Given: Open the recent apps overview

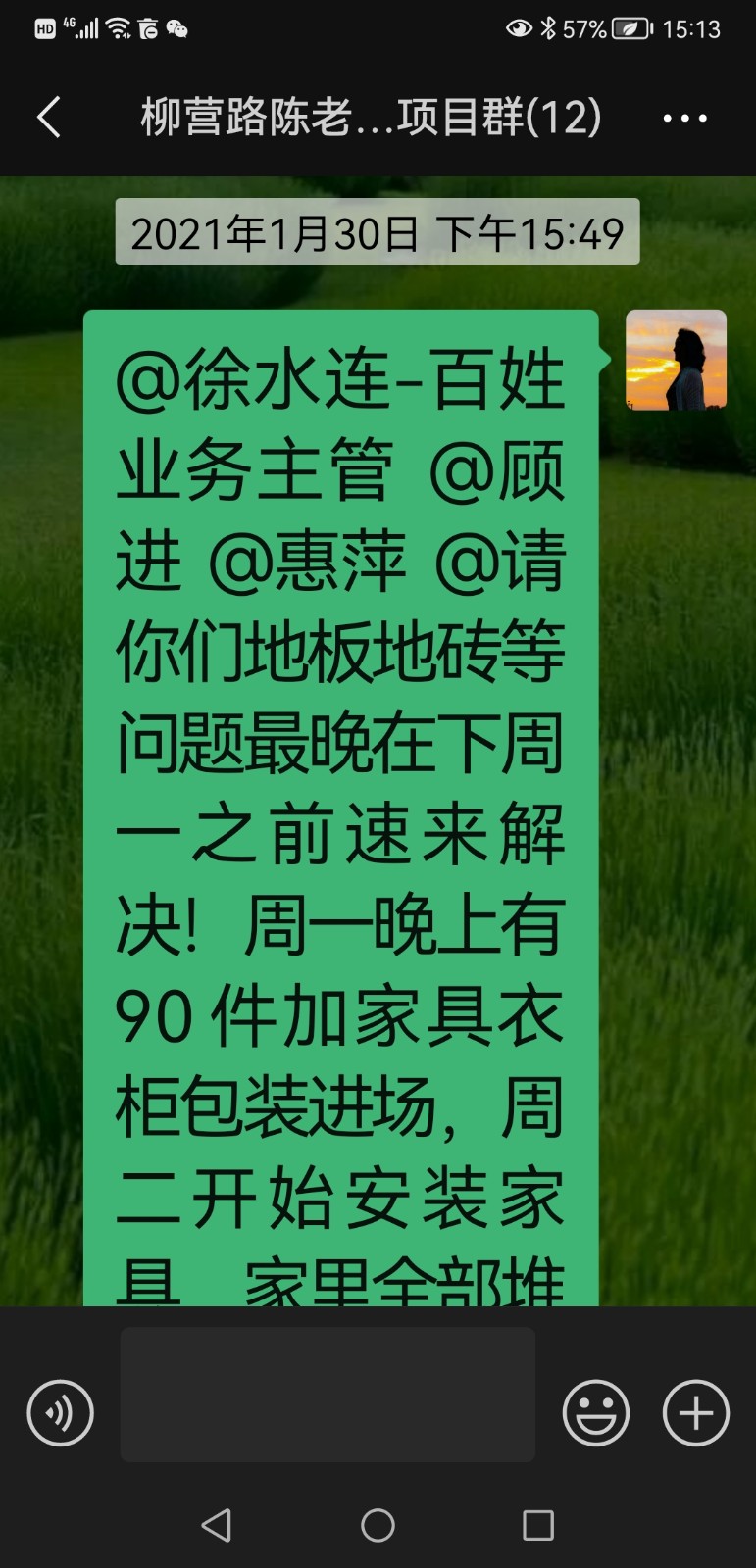Looking at the screenshot, I should click(537, 1525).
